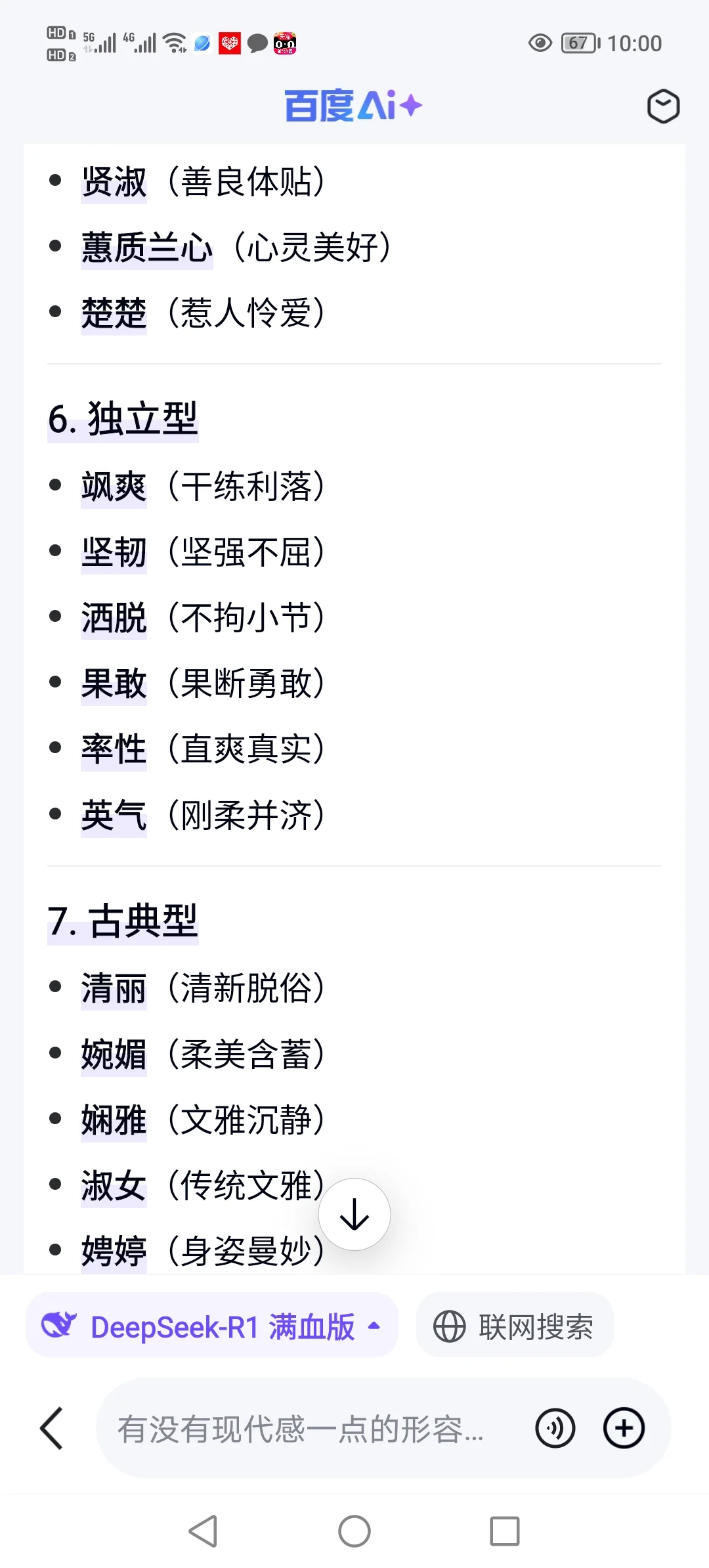Jump to bottom with the down-arrow button
Image resolution: width=709 pixels, height=1568 pixels.
pyautogui.click(x=354, y=1214)
